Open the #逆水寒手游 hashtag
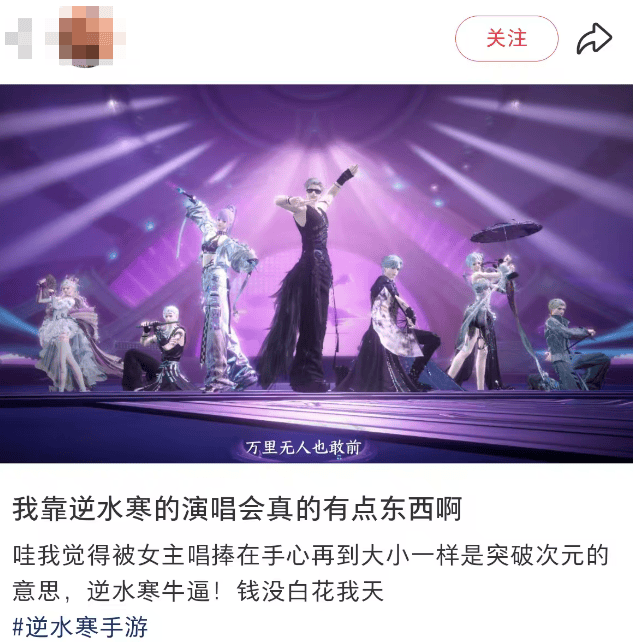This screenshot has width=633, height=642. click(79, 627)
